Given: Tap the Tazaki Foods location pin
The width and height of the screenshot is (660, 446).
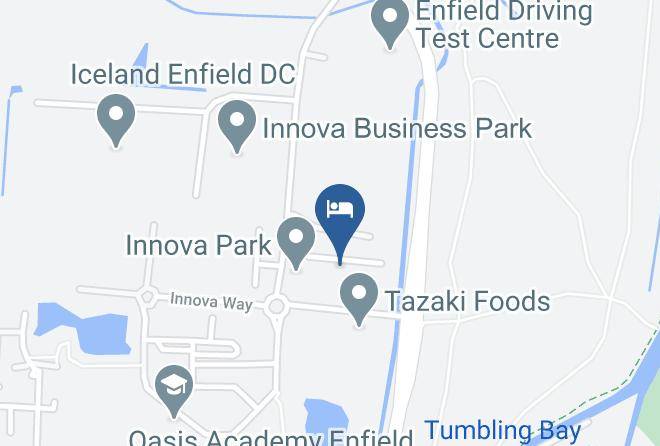Looking at the screenshot, I should click(359, 297).
